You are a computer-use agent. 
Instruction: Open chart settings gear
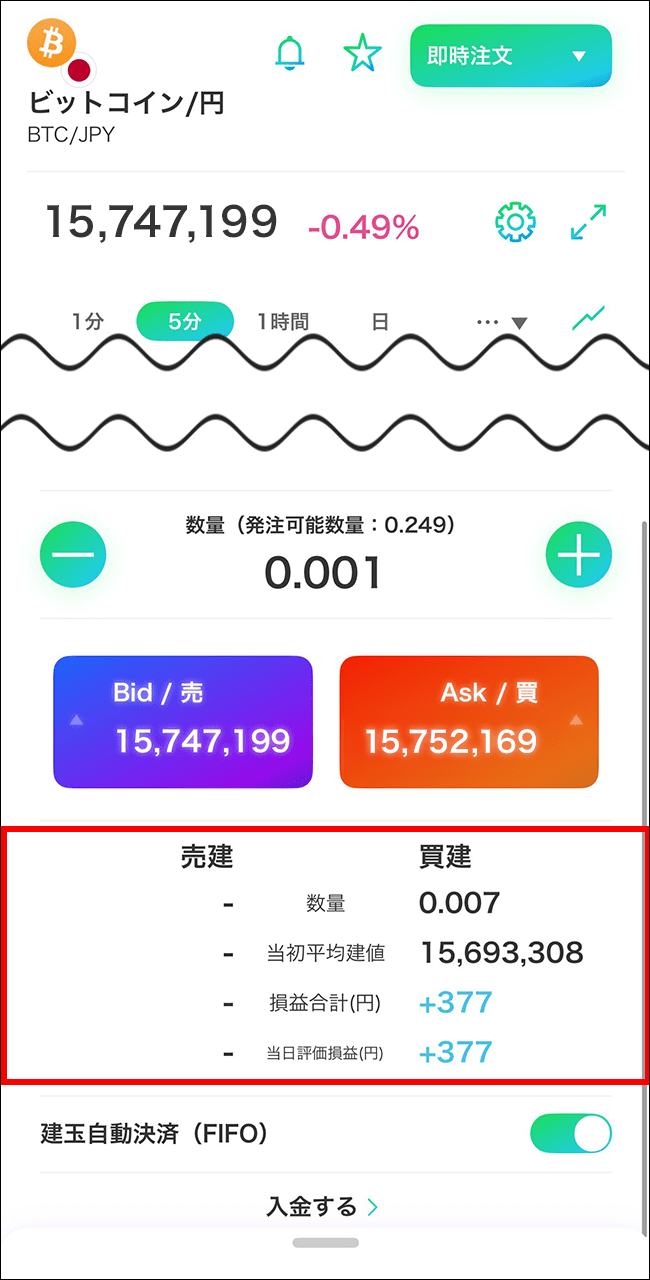(x=516, y=222)
